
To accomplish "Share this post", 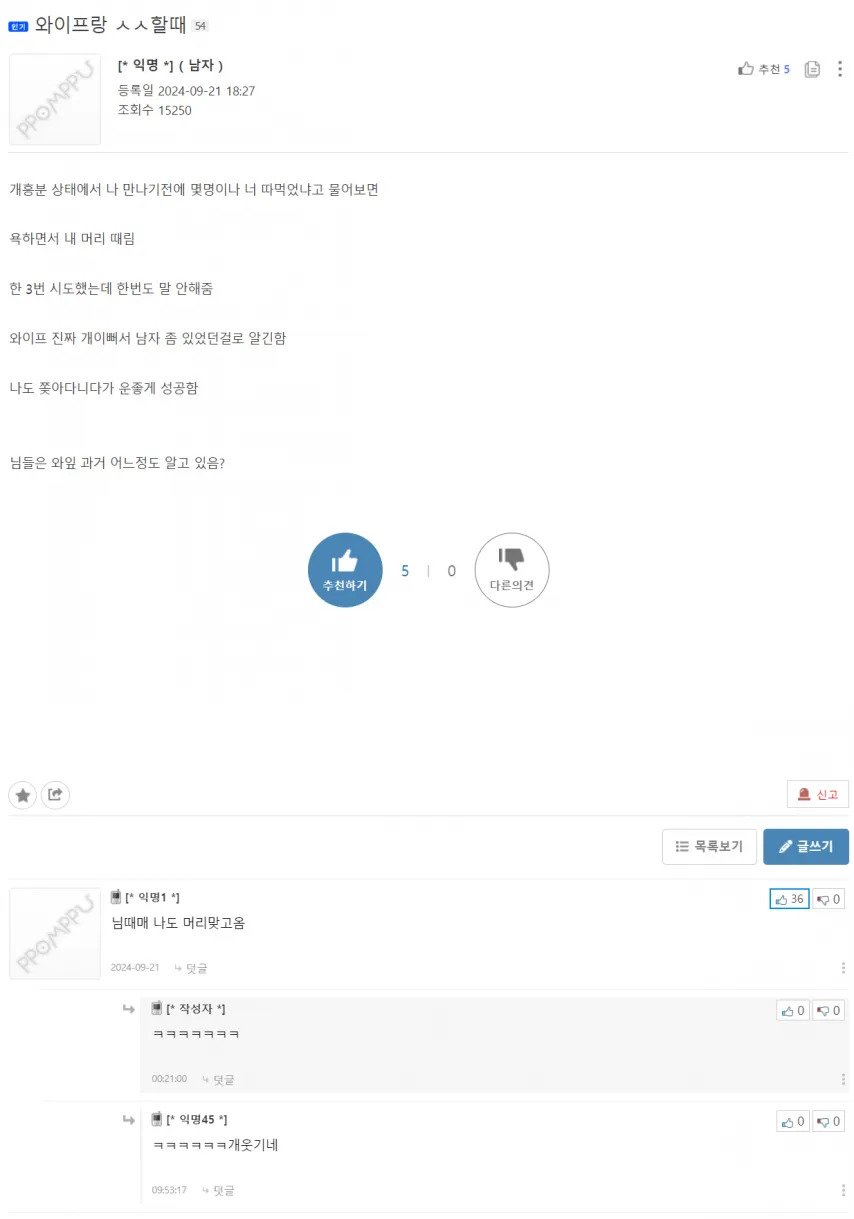I will coord(56,795).
